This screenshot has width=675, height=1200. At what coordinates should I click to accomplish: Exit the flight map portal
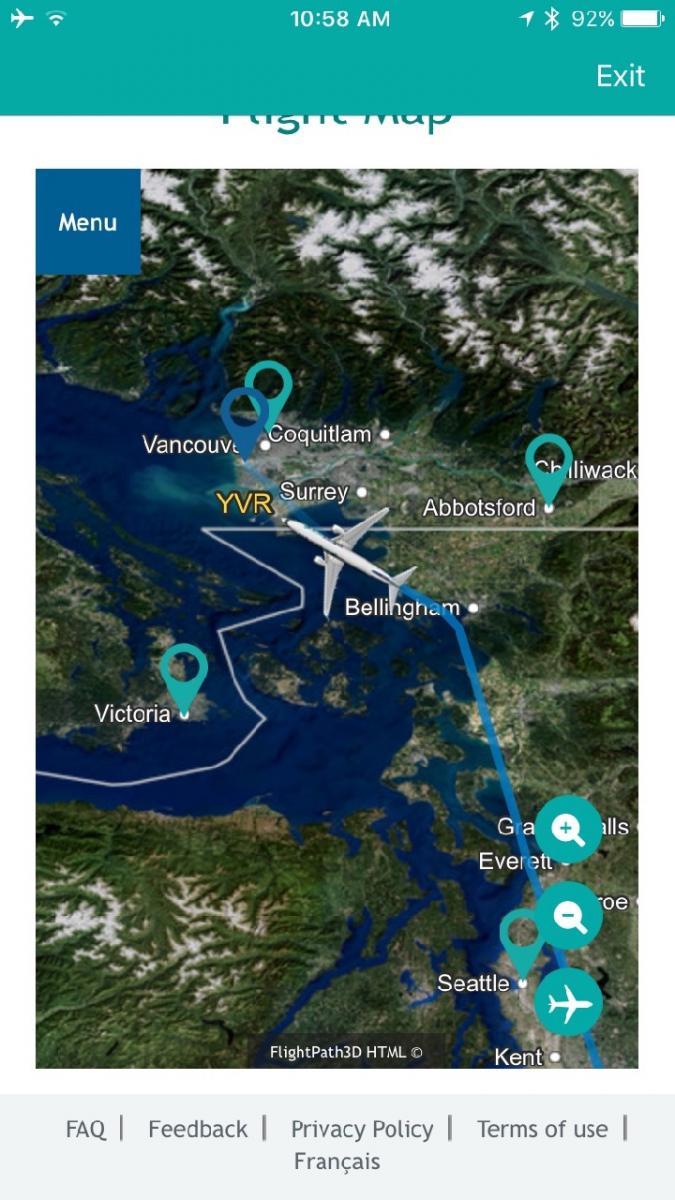click(620, 76)
